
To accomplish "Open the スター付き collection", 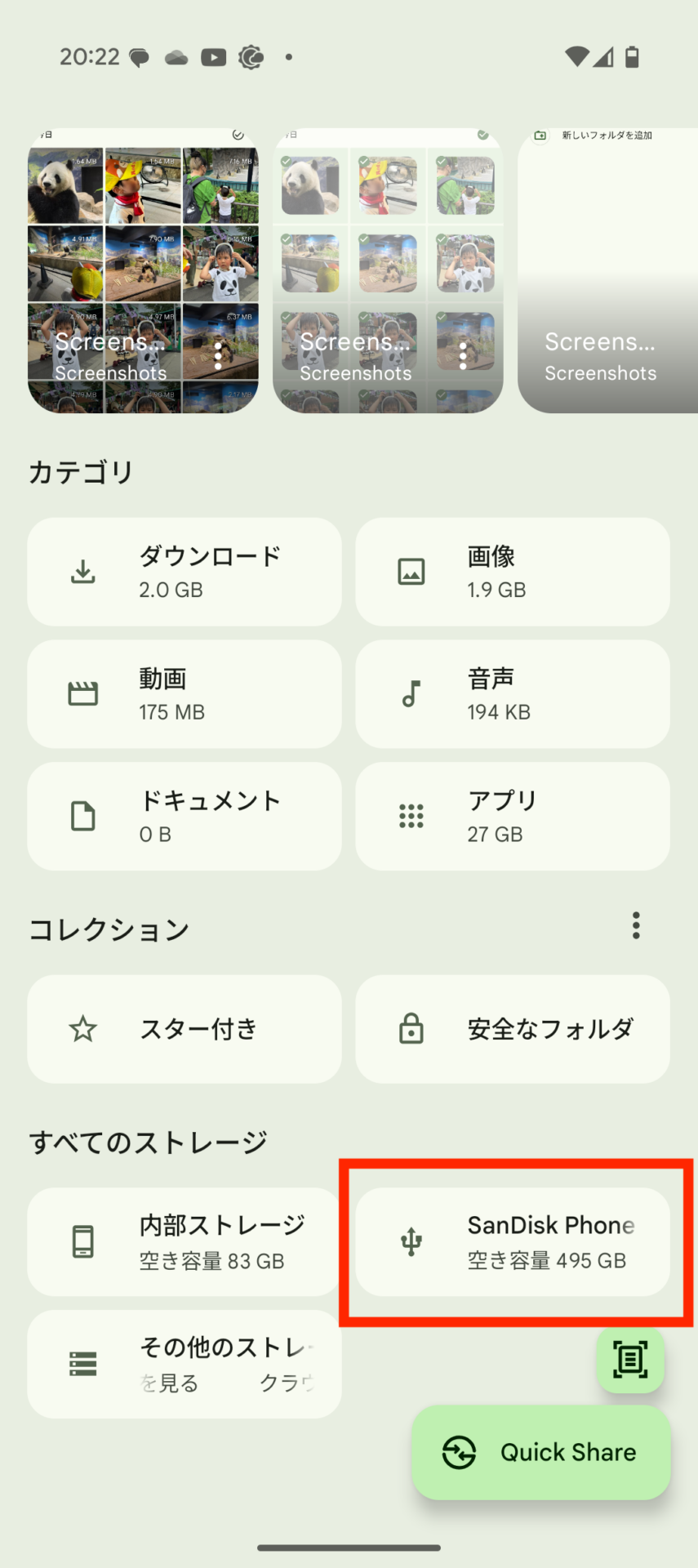I will pos(185,1029).
